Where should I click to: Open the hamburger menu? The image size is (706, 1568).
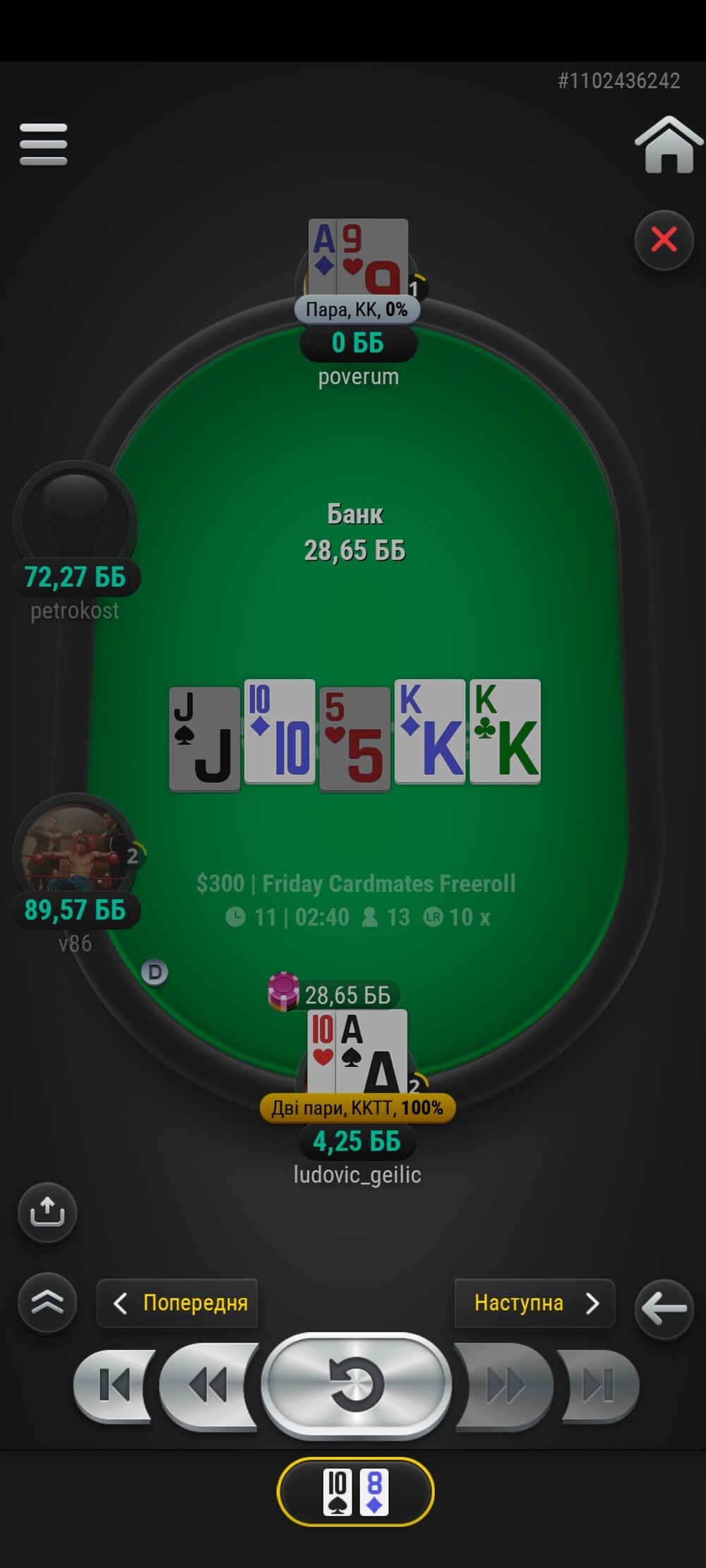44,145
